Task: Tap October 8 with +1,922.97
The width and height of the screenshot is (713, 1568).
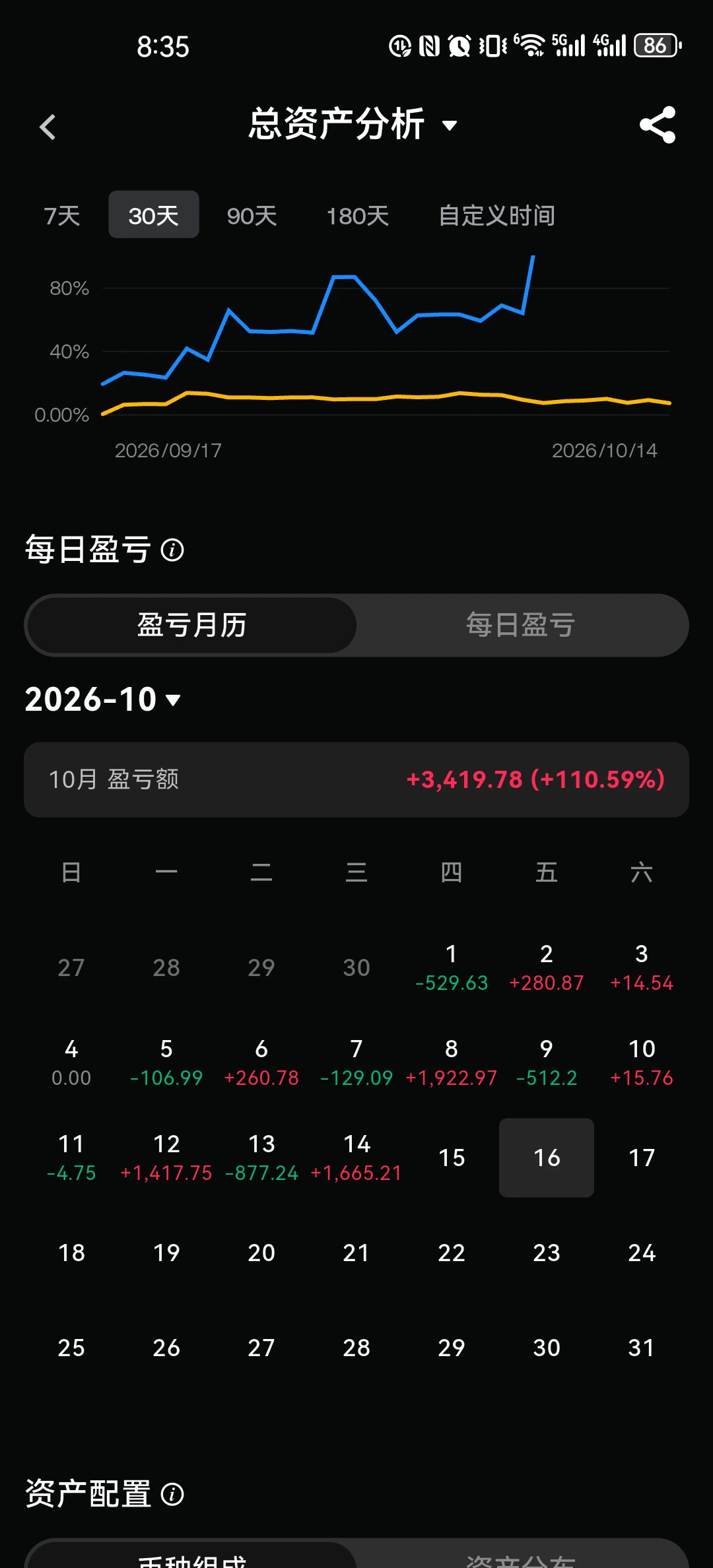Action: [x=452, y=1062]
